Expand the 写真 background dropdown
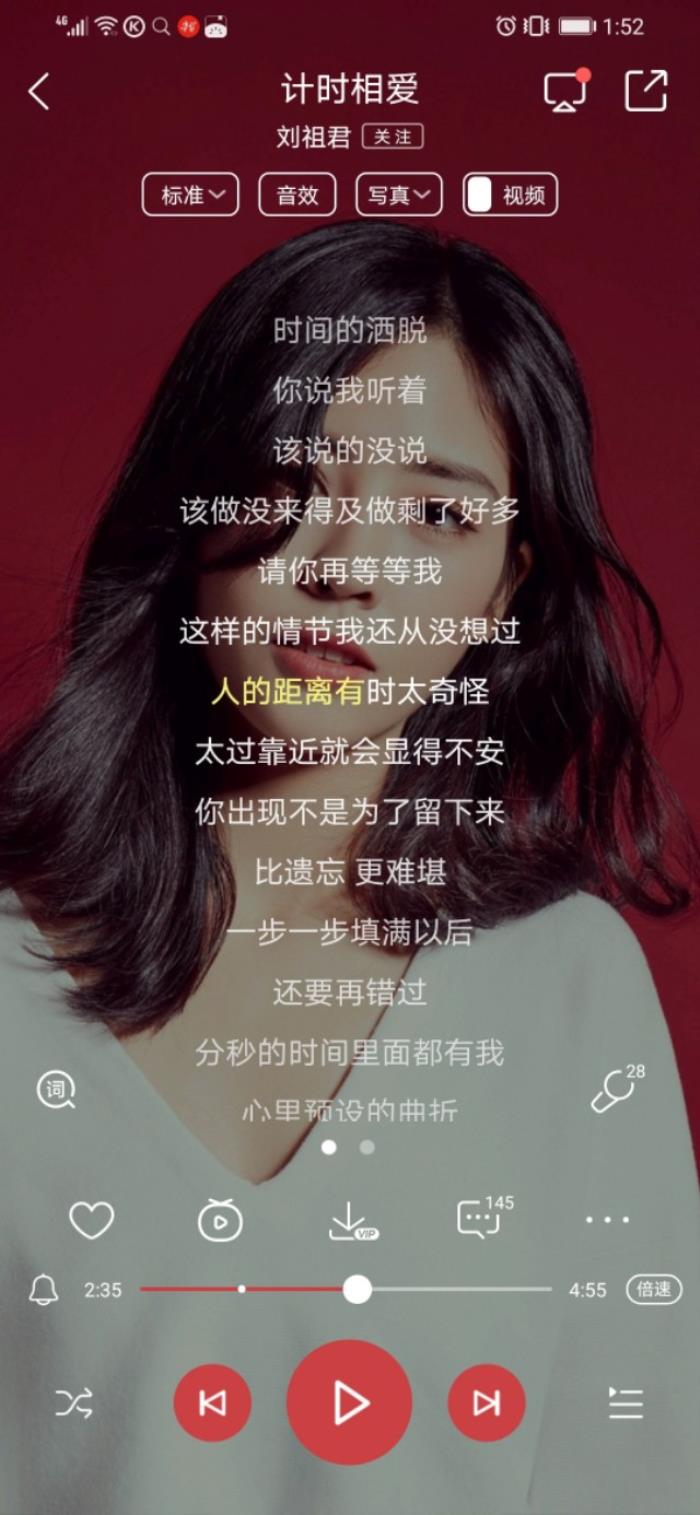This screenshot has height=1515, width=700. (x=398, y=195)
